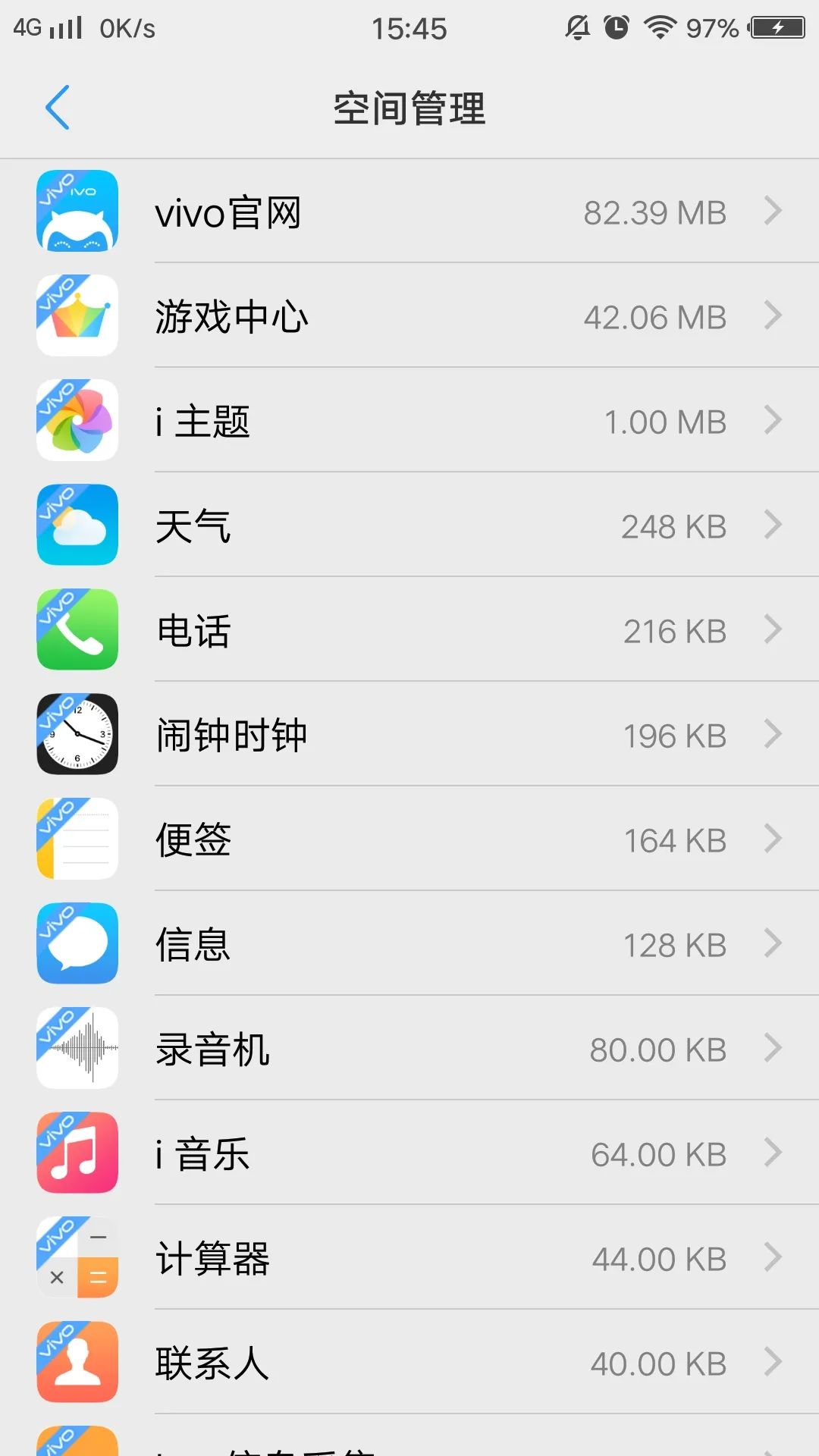Tap the 电话 row

[409, 631]
